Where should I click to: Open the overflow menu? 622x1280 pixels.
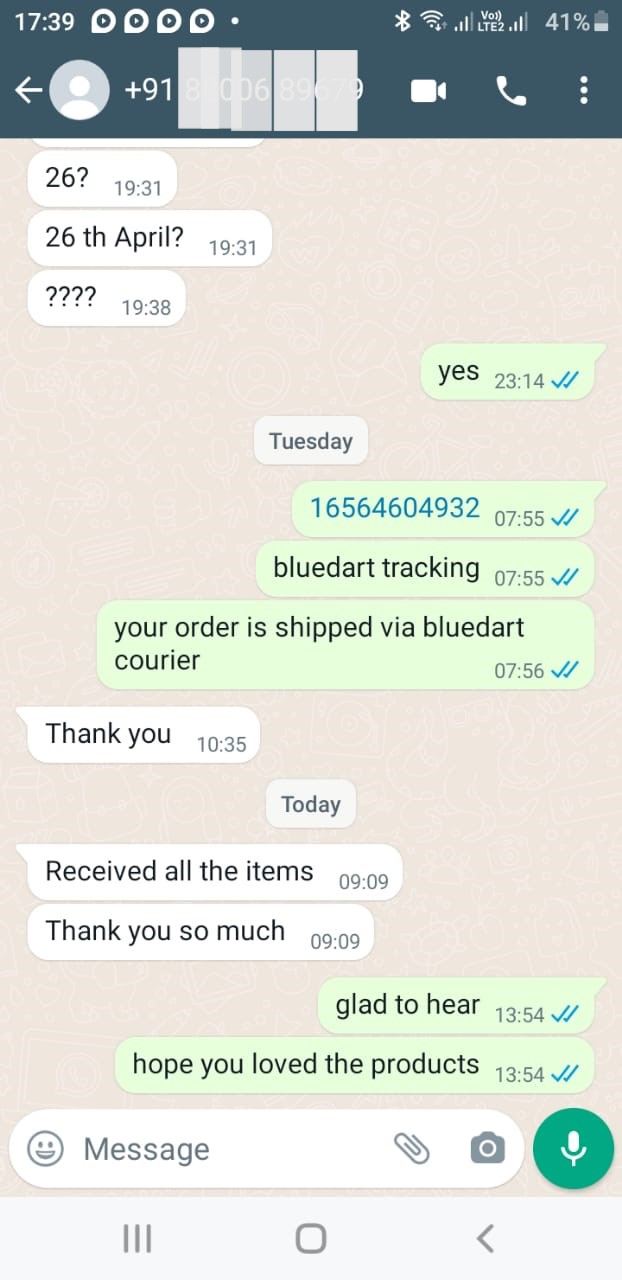coord(584,91)
